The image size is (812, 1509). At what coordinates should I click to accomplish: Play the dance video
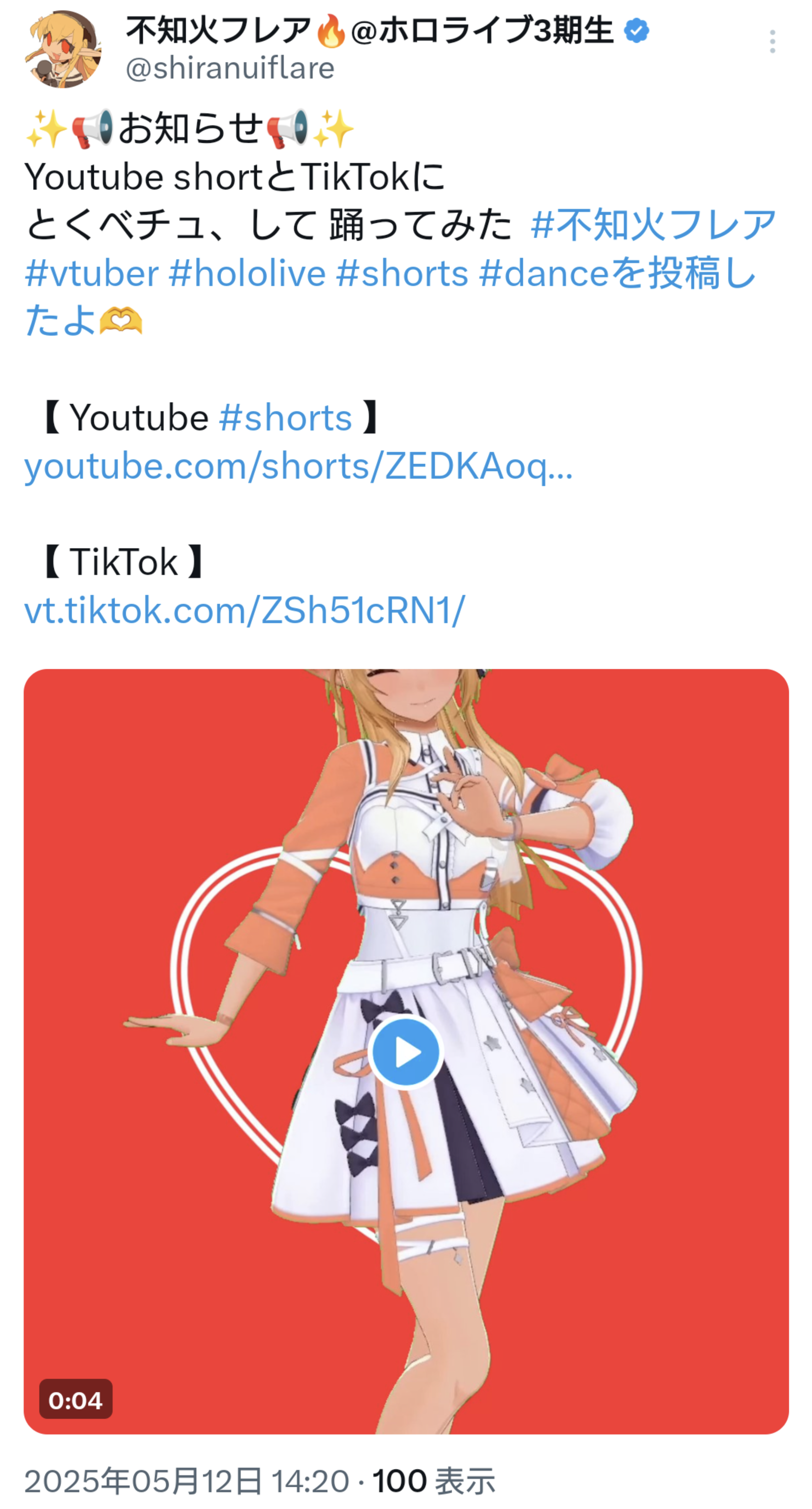click(406, 1052)
